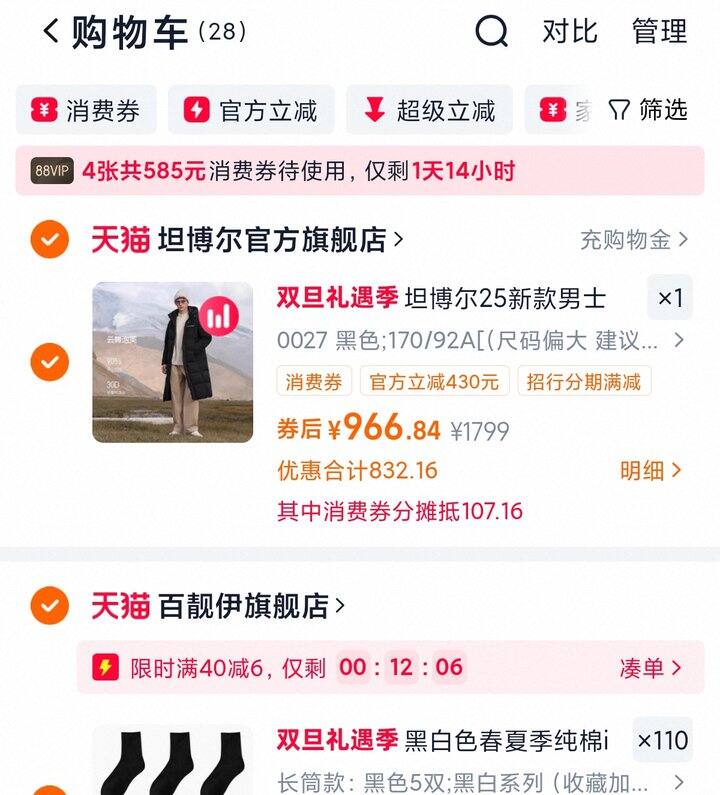Adjust the ×110 quantity of the socks
The height and width of the screenshot is (795, 720).
(662, 741)
